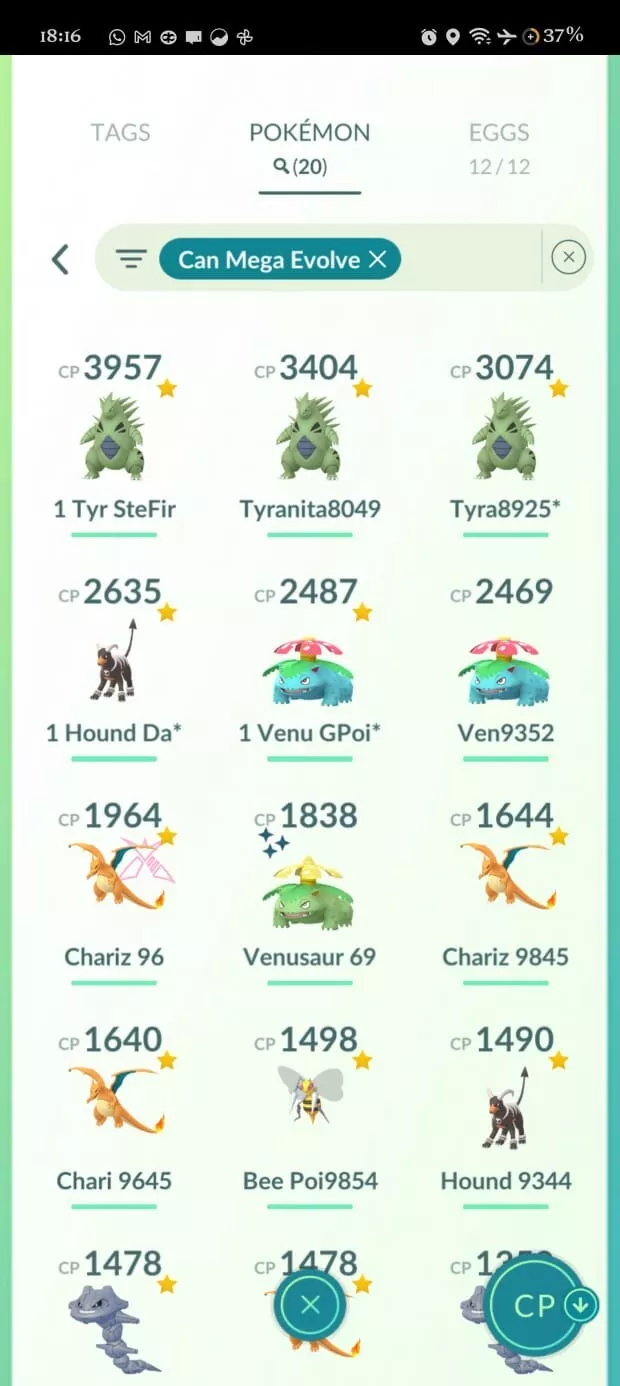Screen dimensions: 620x1386
Task: View shiny Venusaur 69
Action: coord(310,885)
